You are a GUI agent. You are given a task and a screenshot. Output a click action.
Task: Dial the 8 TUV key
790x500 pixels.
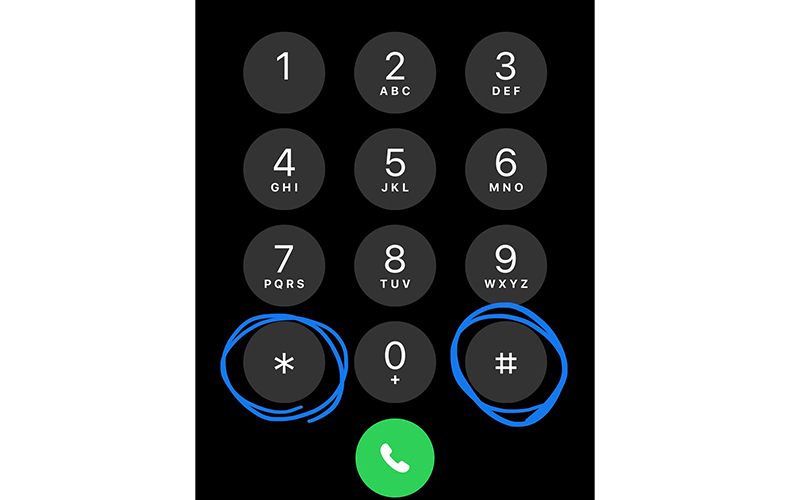pos(395,265)
